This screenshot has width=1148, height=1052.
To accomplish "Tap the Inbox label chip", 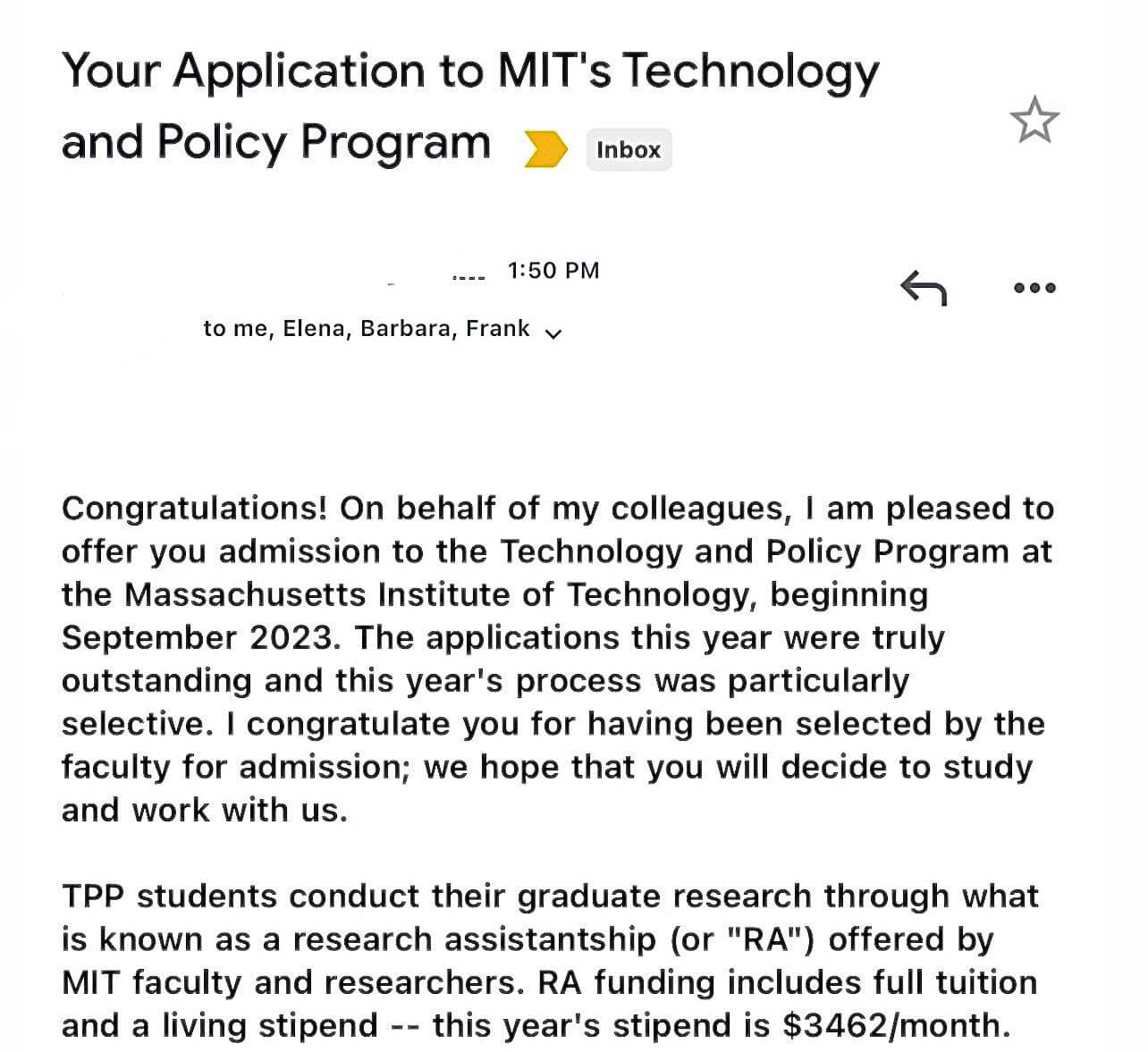I will [629, 149].
